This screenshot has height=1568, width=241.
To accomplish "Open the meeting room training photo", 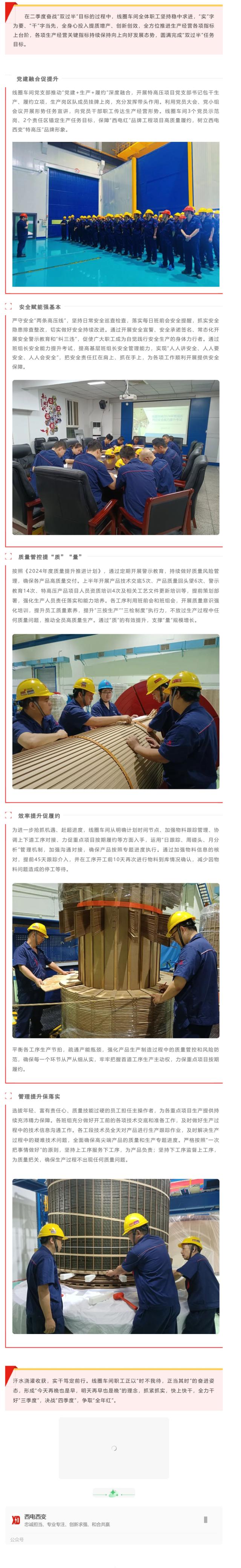I will pos(116,457).
